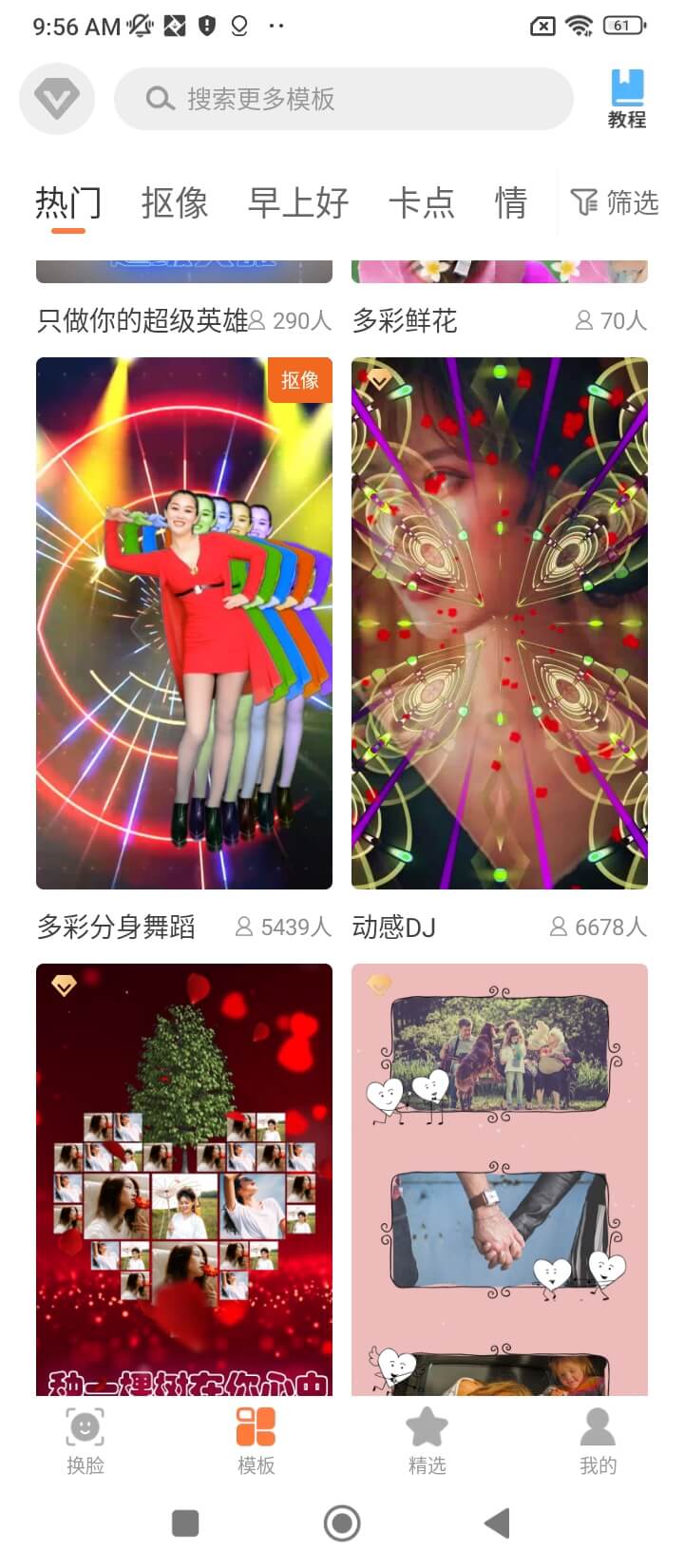Switch to the 卡点 tab
This screenshot has height=1568, width=684.
click(421, 202)
